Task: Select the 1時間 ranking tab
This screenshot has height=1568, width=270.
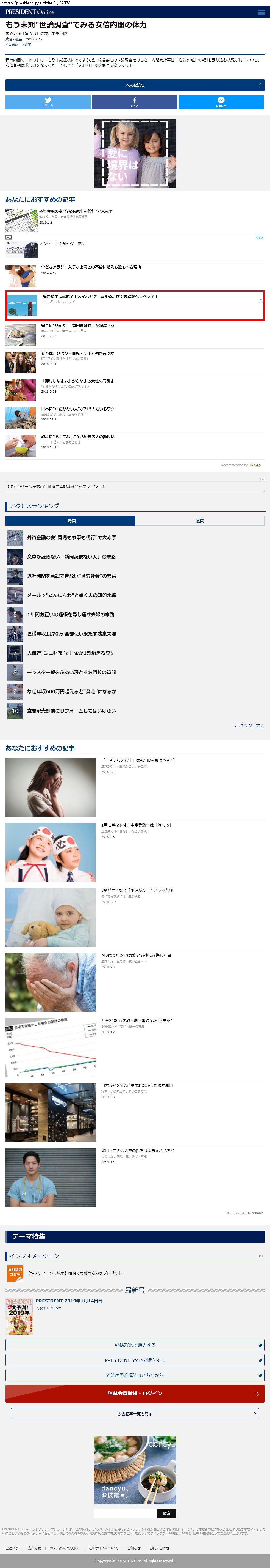Action: click(x=71, y=521)
